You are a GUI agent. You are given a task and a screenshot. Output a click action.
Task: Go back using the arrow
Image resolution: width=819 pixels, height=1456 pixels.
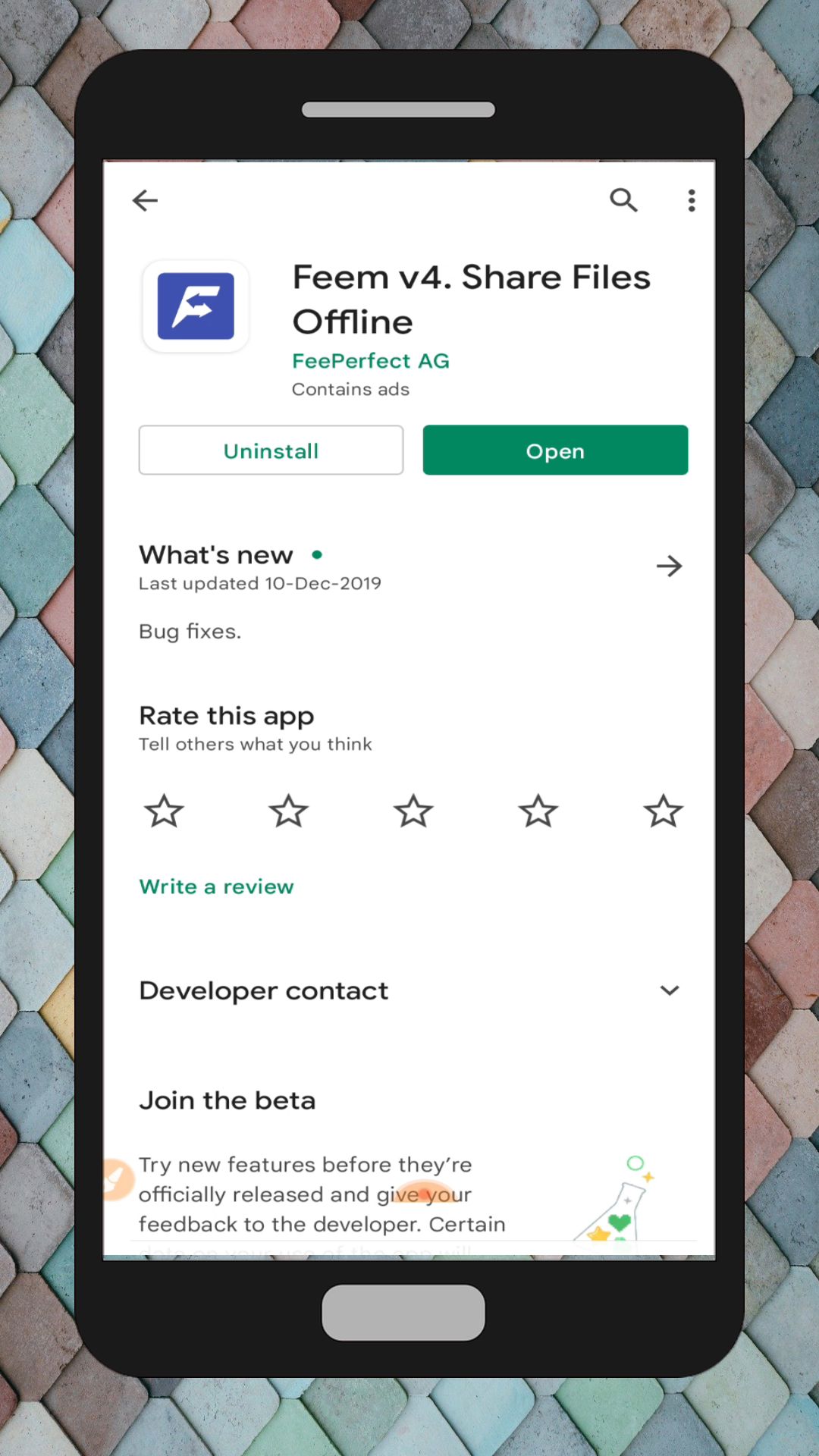[x=145, y=200]
